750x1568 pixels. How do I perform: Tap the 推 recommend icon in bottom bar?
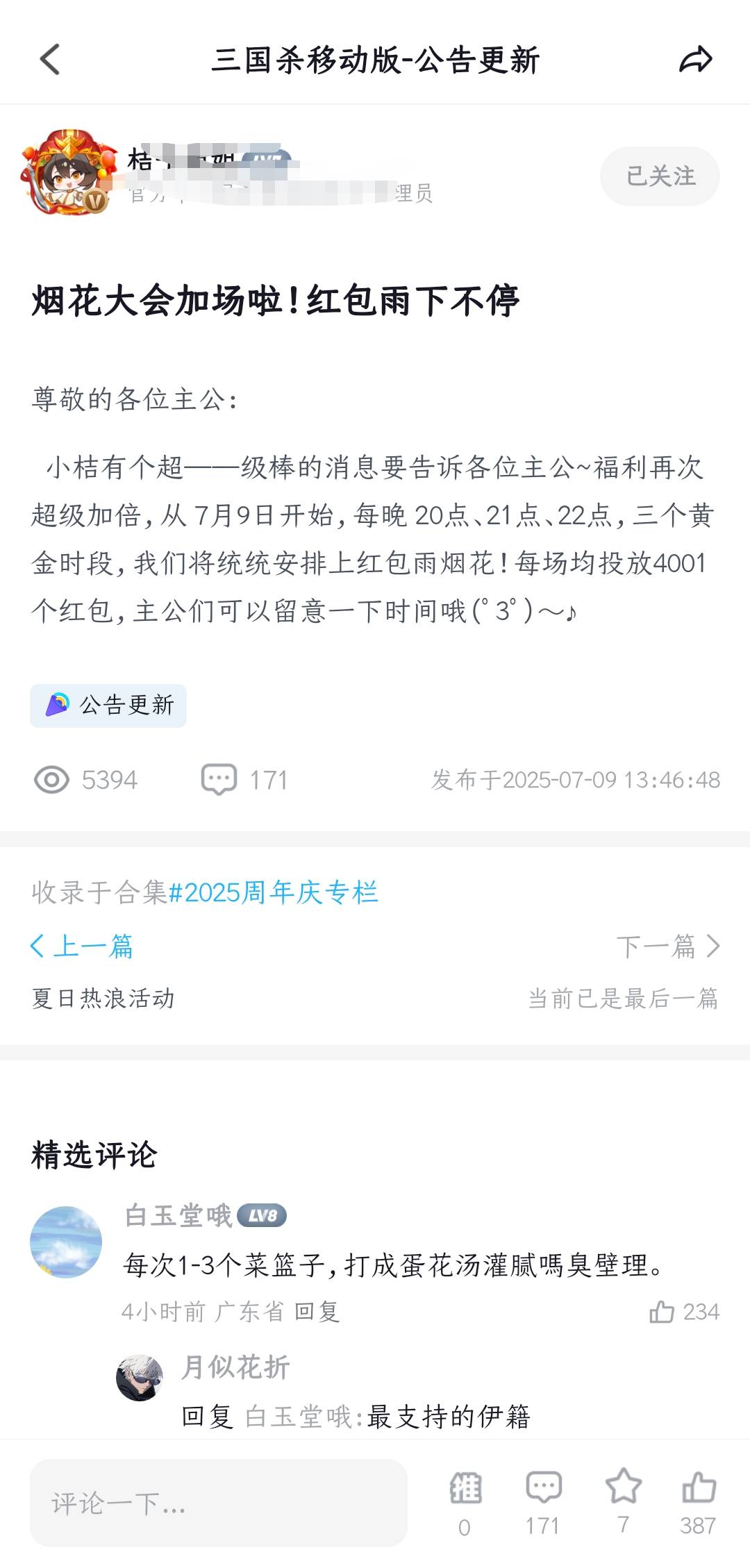465,1489
